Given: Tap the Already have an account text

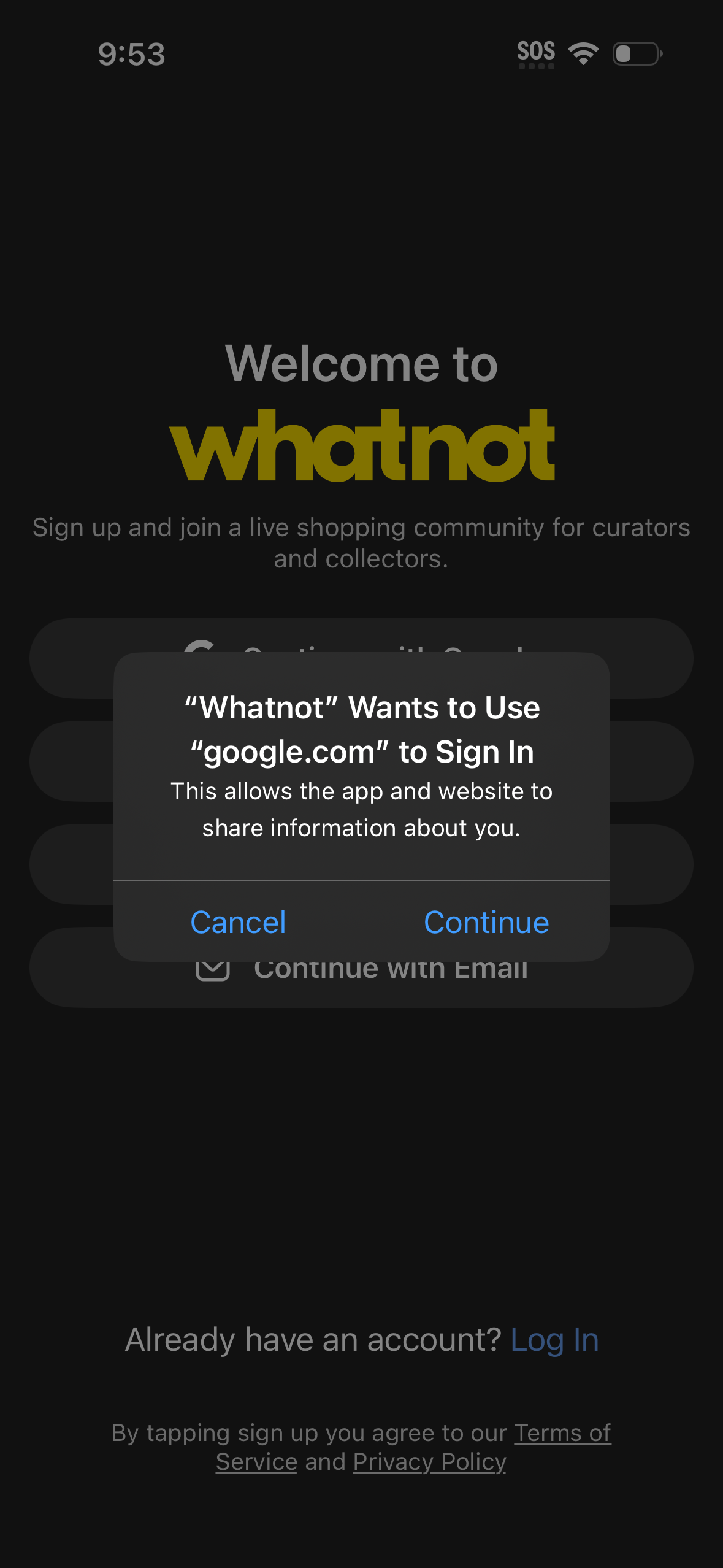Looking at the screenshot, I should point(313,1339).
